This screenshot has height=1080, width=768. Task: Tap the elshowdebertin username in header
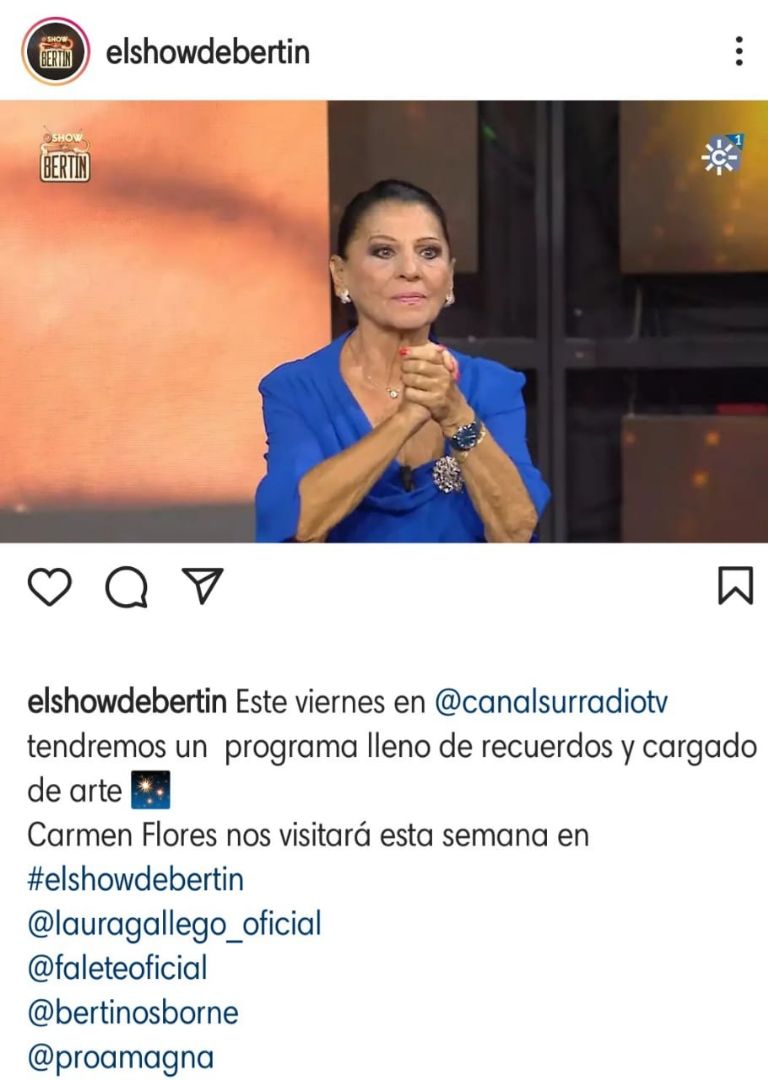pos(208,51)
